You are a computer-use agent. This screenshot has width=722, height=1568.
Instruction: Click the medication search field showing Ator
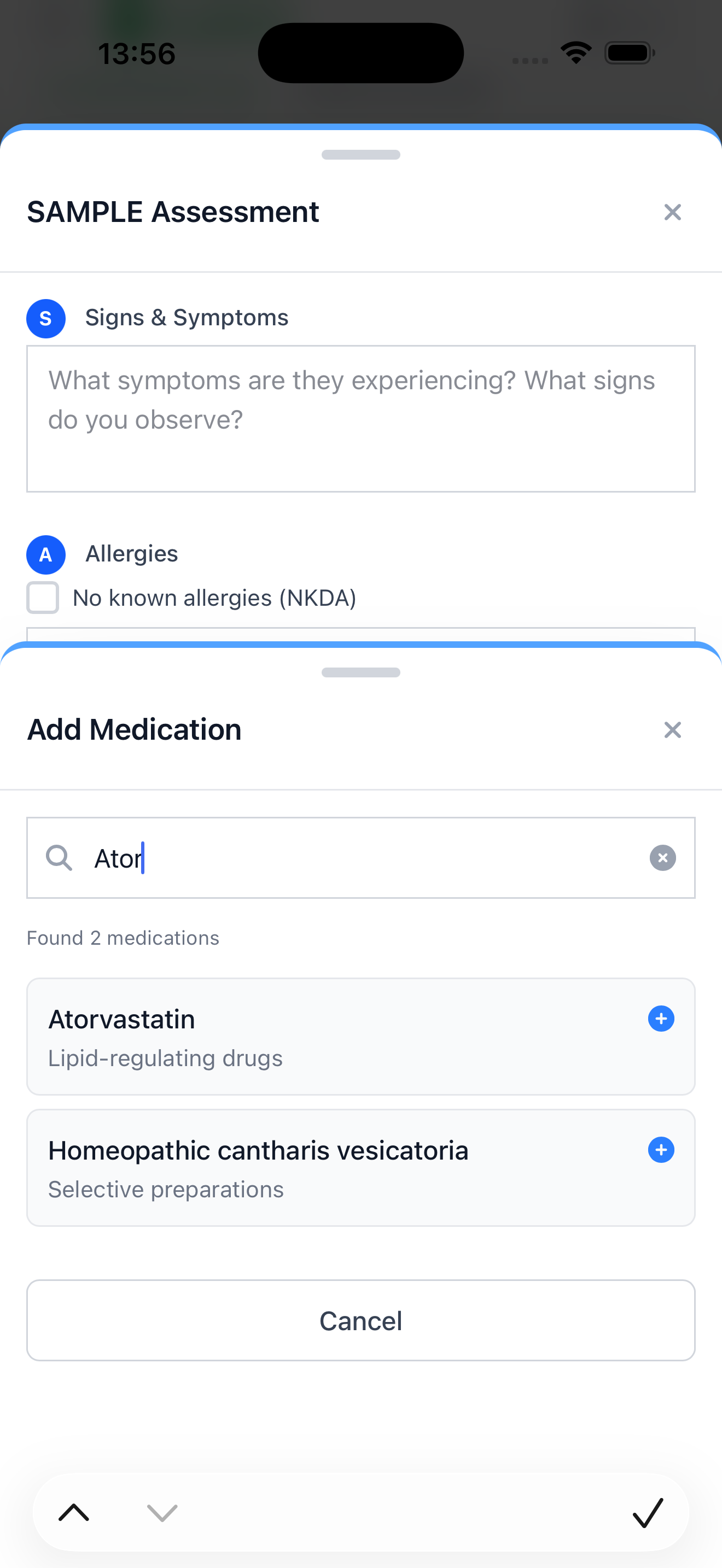(x=304, y=858)
